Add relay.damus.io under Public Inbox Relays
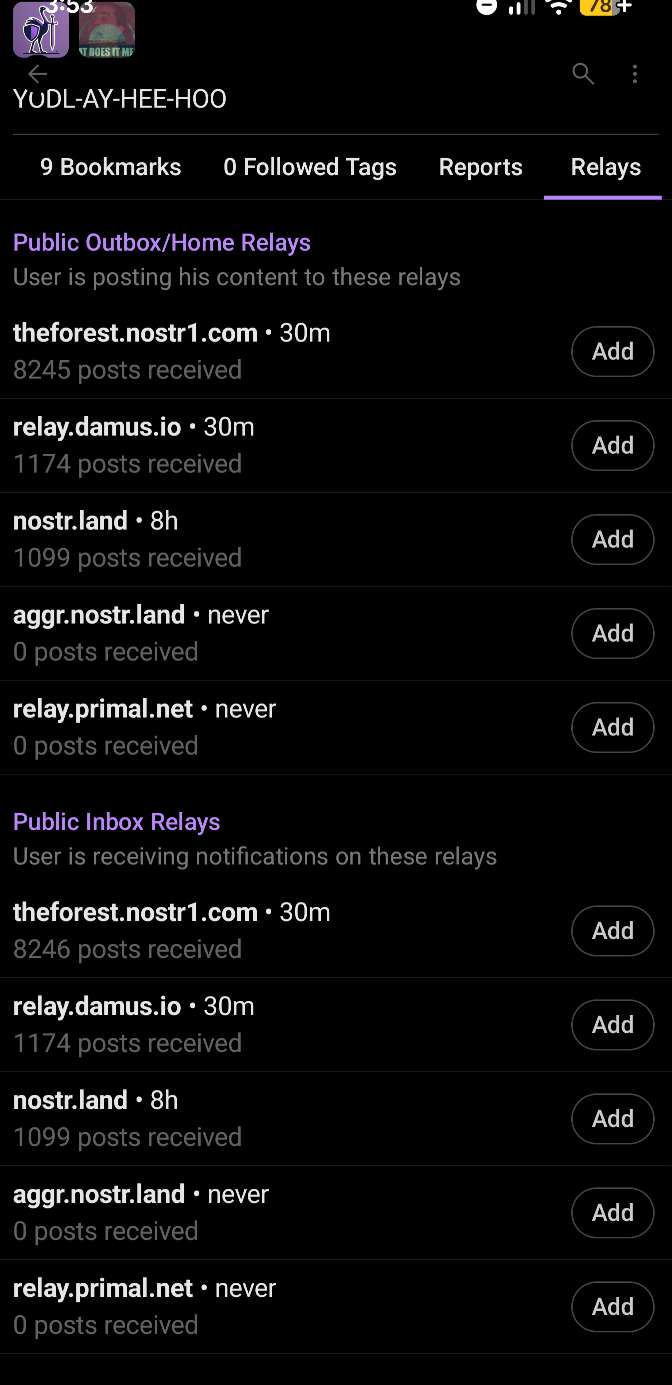The image size is (672, 1385). pyautogui.click(x=613, y=1024)
